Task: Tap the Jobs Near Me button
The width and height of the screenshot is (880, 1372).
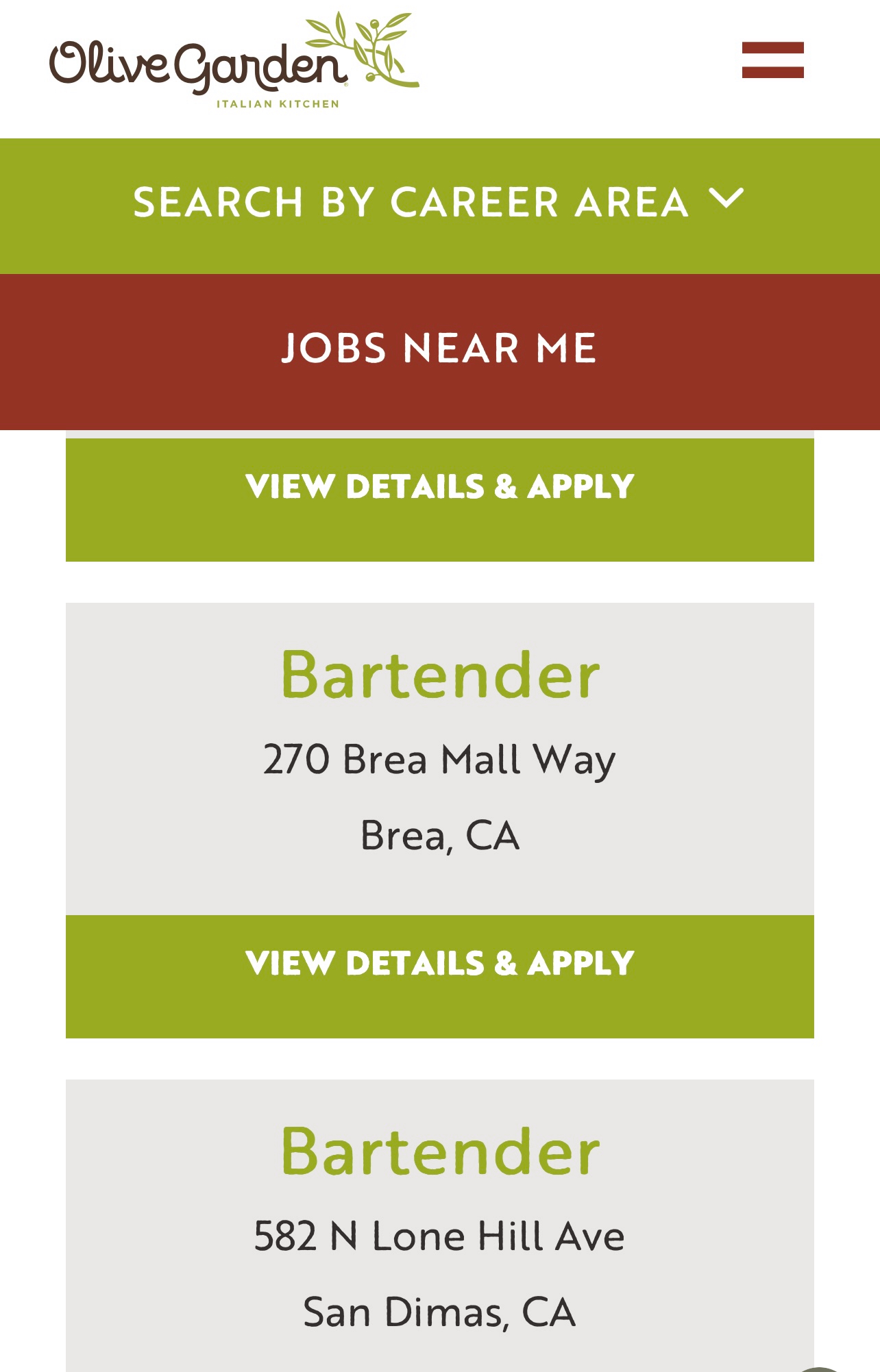Action: tap(439, 349)
